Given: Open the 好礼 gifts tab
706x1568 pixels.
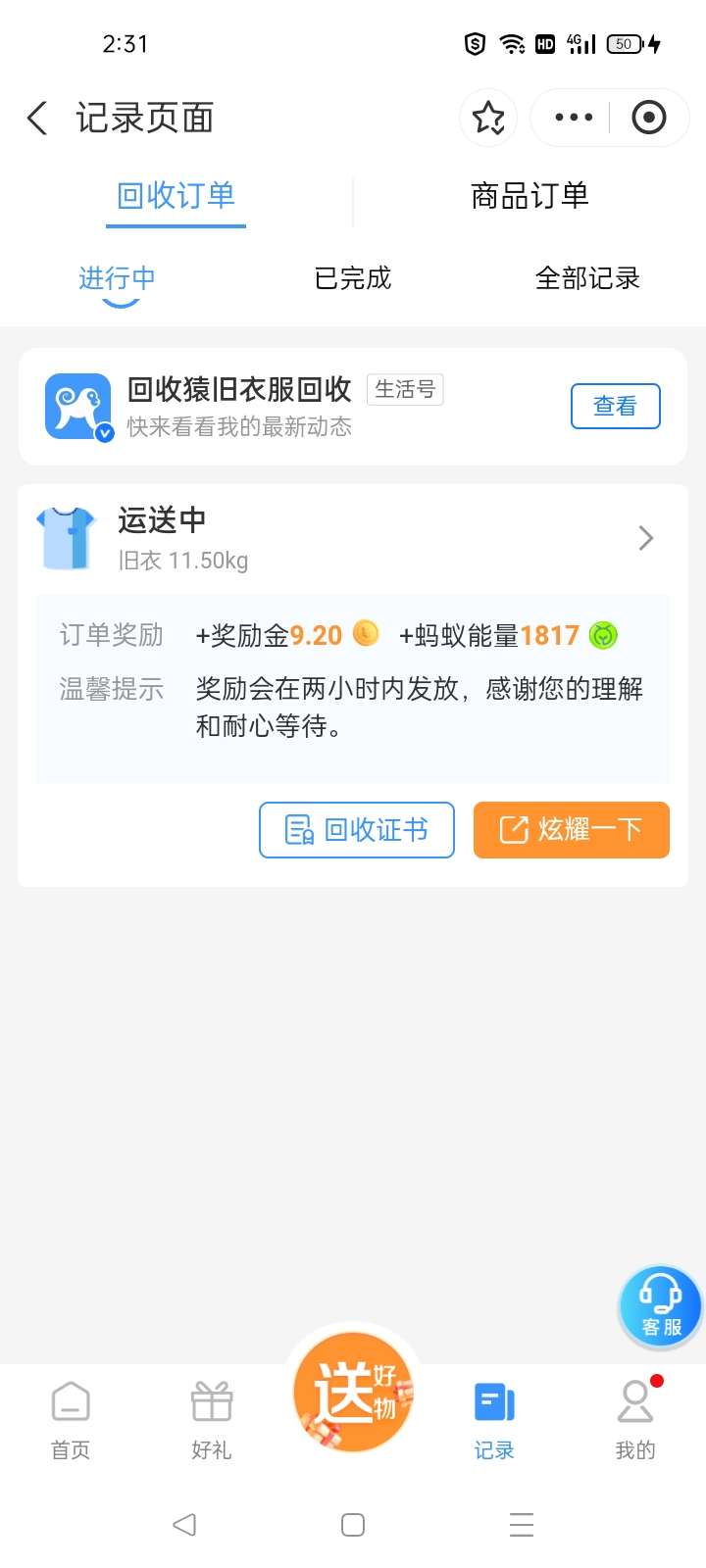Looking at the screenshot, I should click(x=212, y=1418).
